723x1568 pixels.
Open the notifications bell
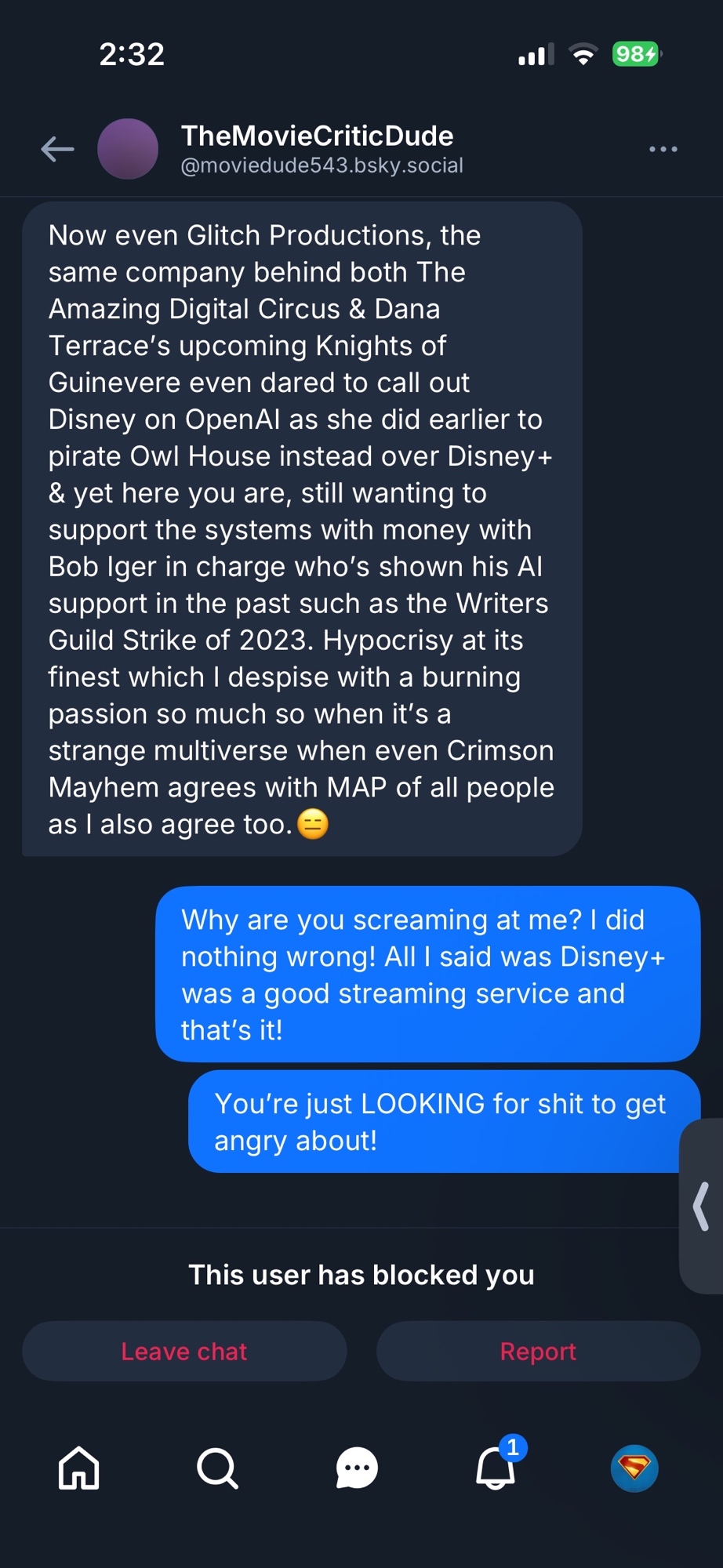pos(496,1468)
